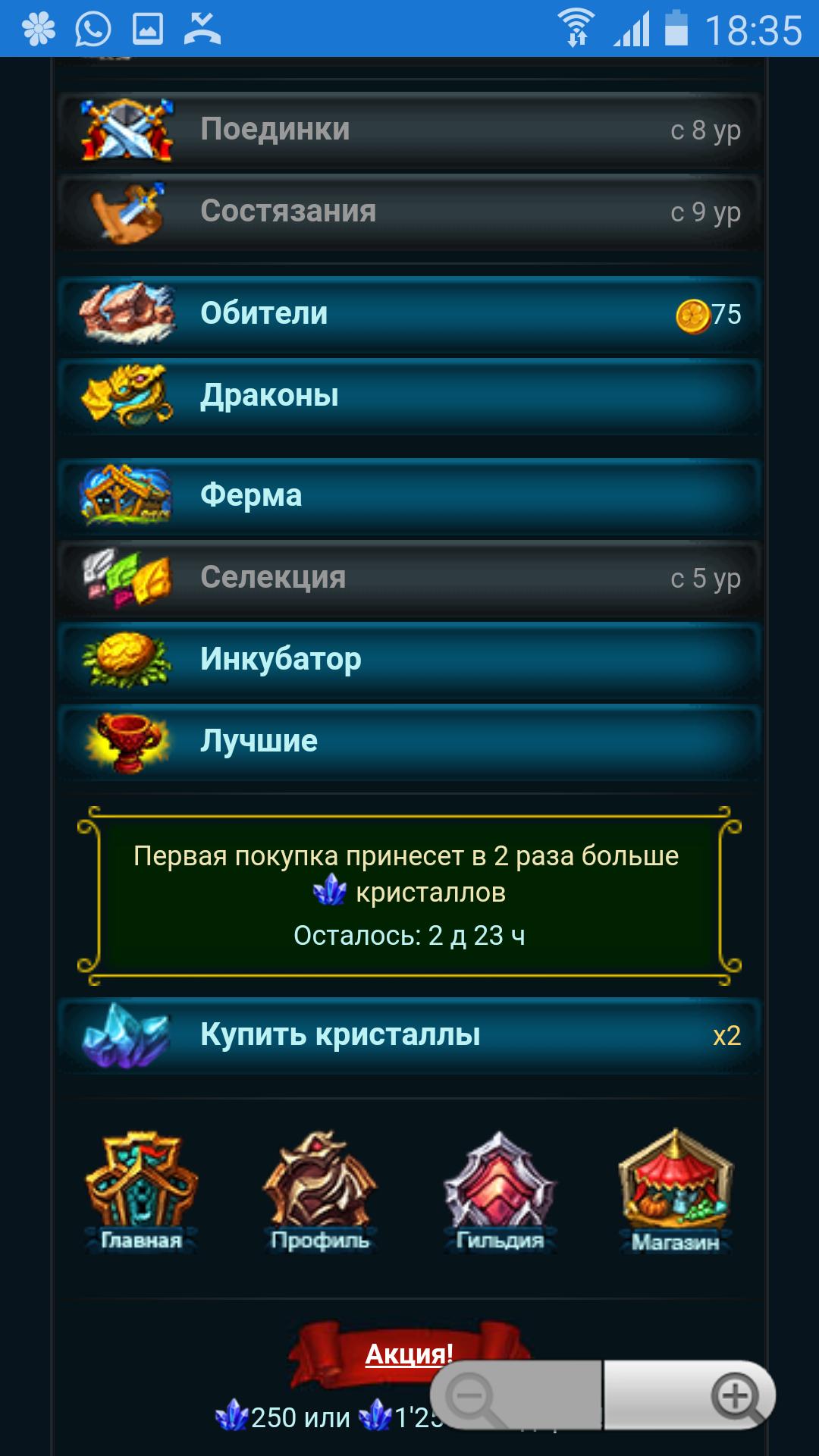Go to the Драконы section
The height and width of the screenshot is (1456, 819).
409,396
